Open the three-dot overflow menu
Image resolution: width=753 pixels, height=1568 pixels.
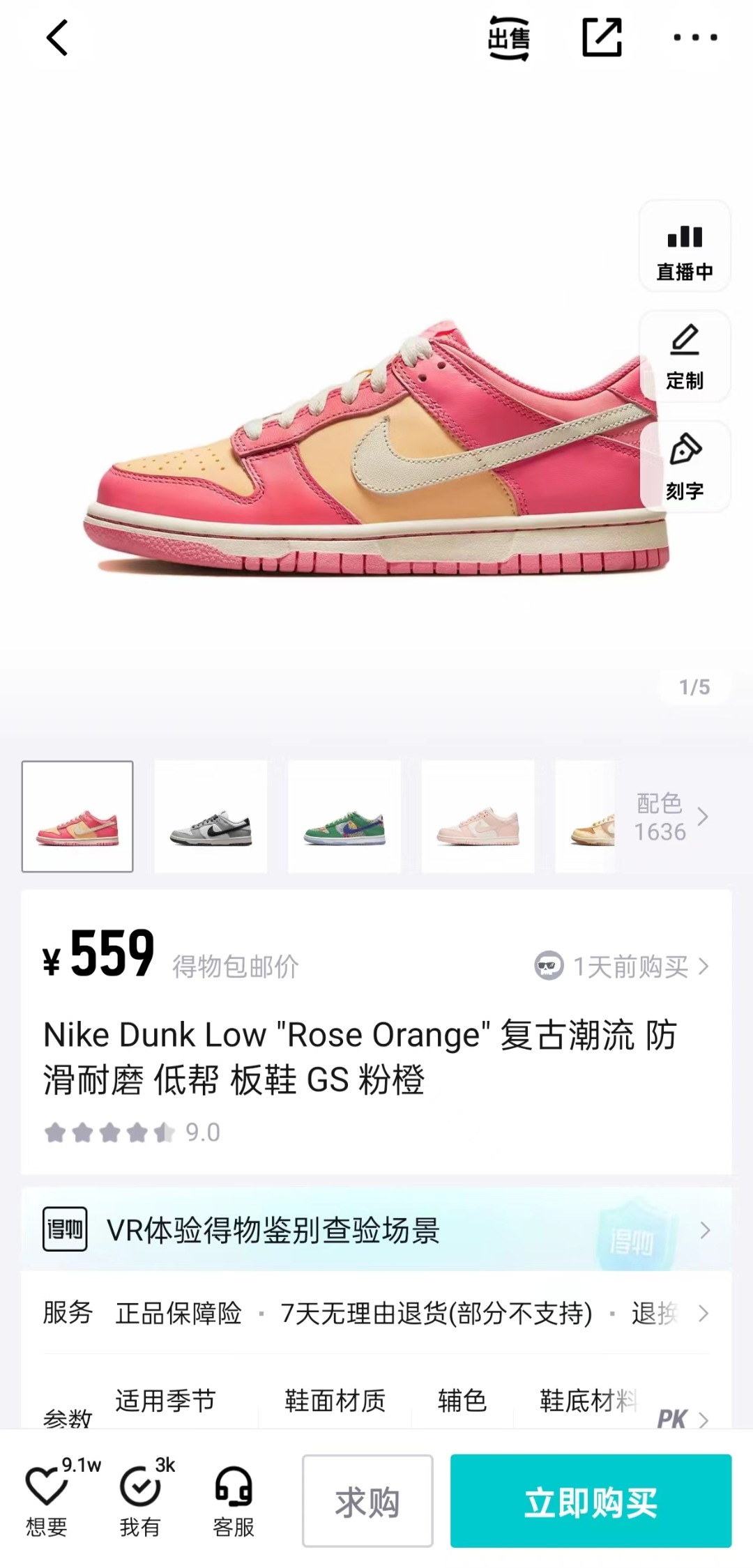pos(695,38)
